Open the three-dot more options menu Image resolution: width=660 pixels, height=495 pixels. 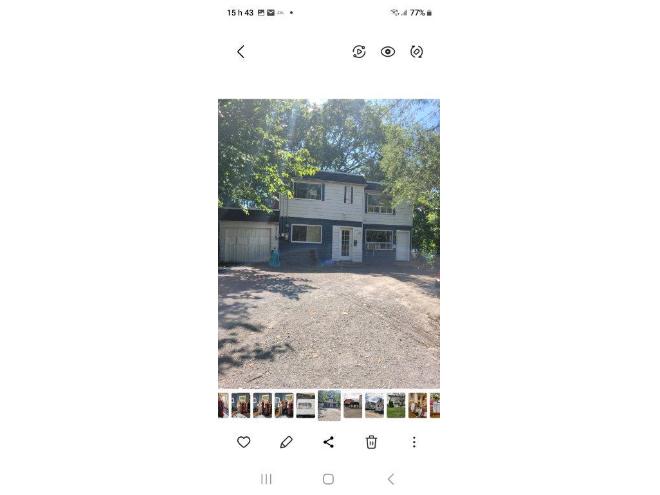pyautogui.click(x=414, y=442)
